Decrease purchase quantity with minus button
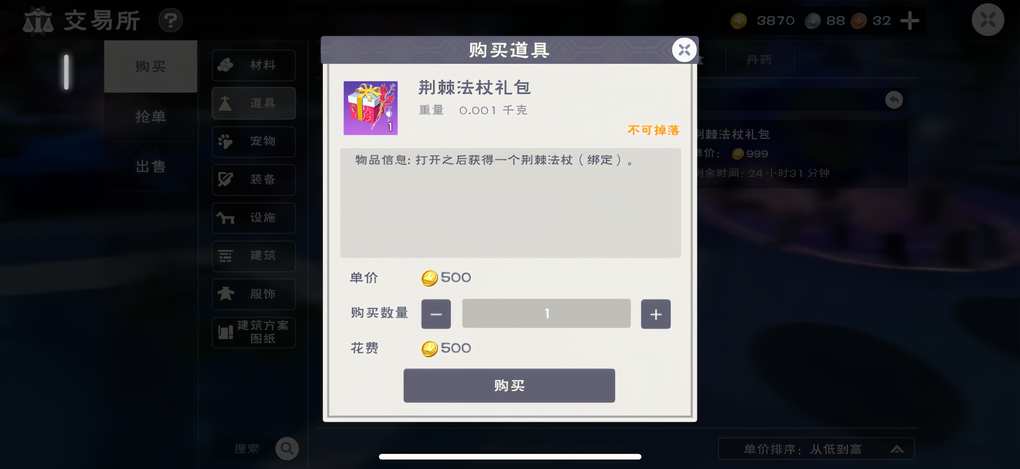The image size is (1020, 469). click(436, 314)
